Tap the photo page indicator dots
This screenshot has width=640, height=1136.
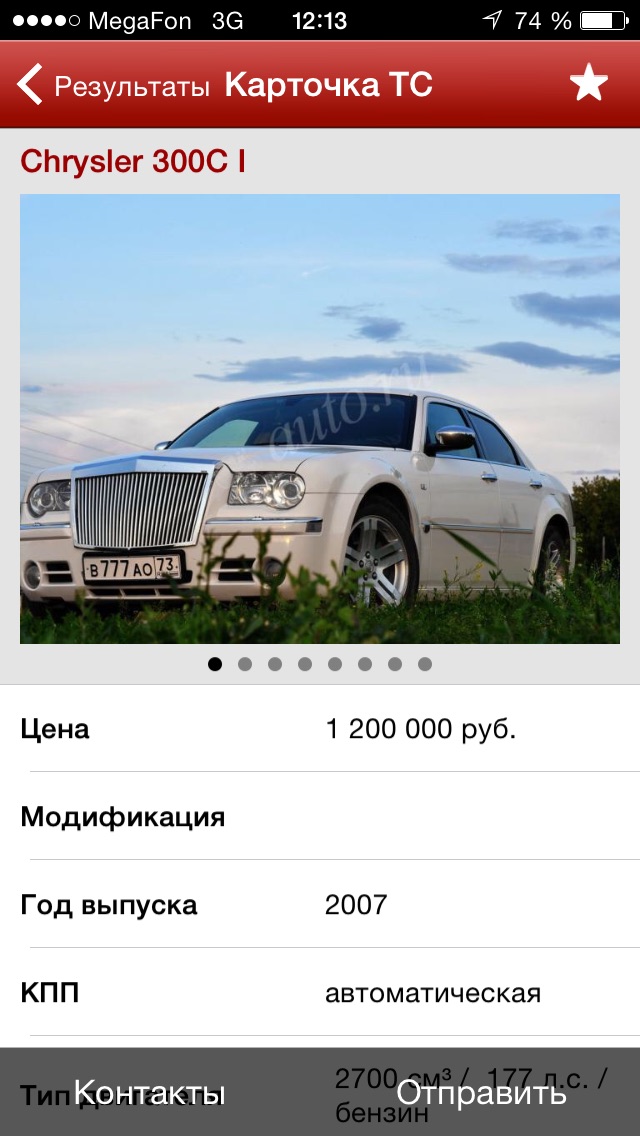tap(320, 664)
